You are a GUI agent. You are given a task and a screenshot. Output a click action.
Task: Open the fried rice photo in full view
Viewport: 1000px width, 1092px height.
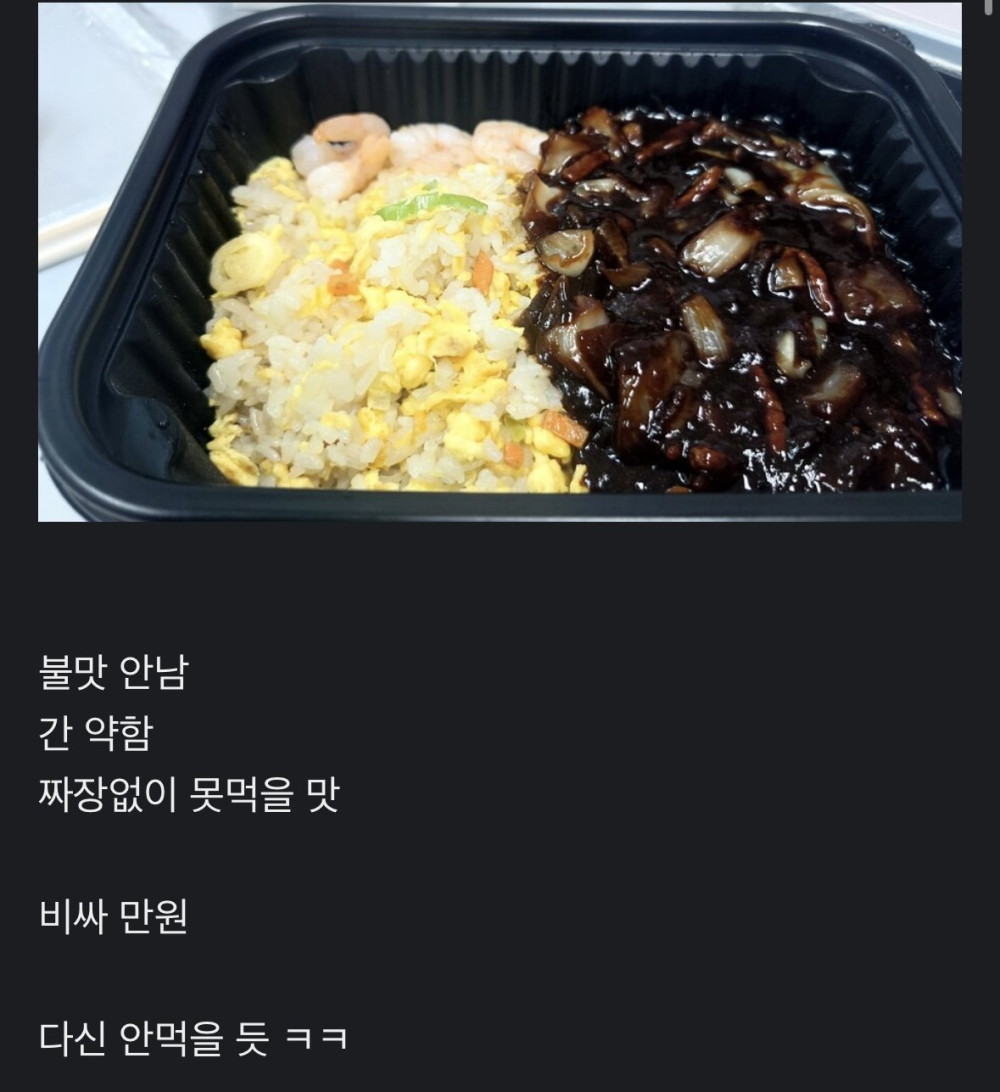(500, 262)
